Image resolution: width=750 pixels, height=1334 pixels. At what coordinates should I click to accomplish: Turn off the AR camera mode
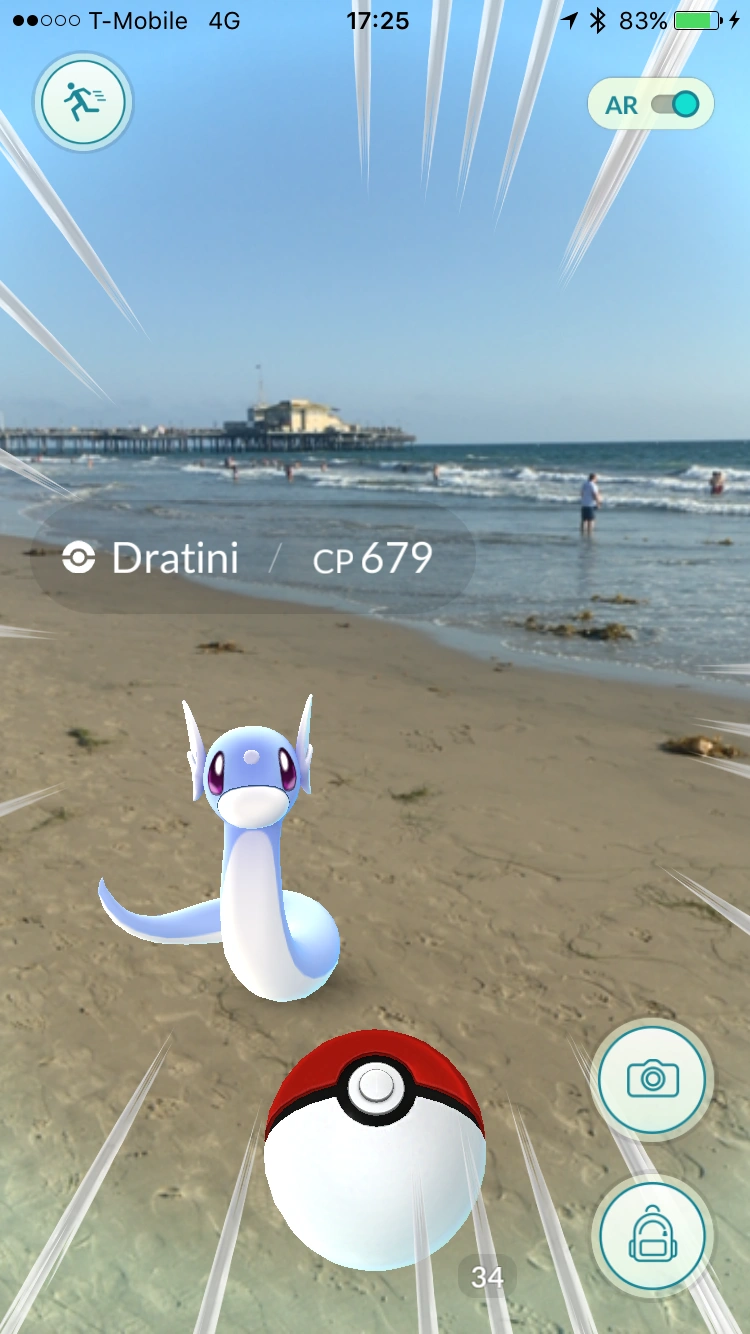coord(675,104)
